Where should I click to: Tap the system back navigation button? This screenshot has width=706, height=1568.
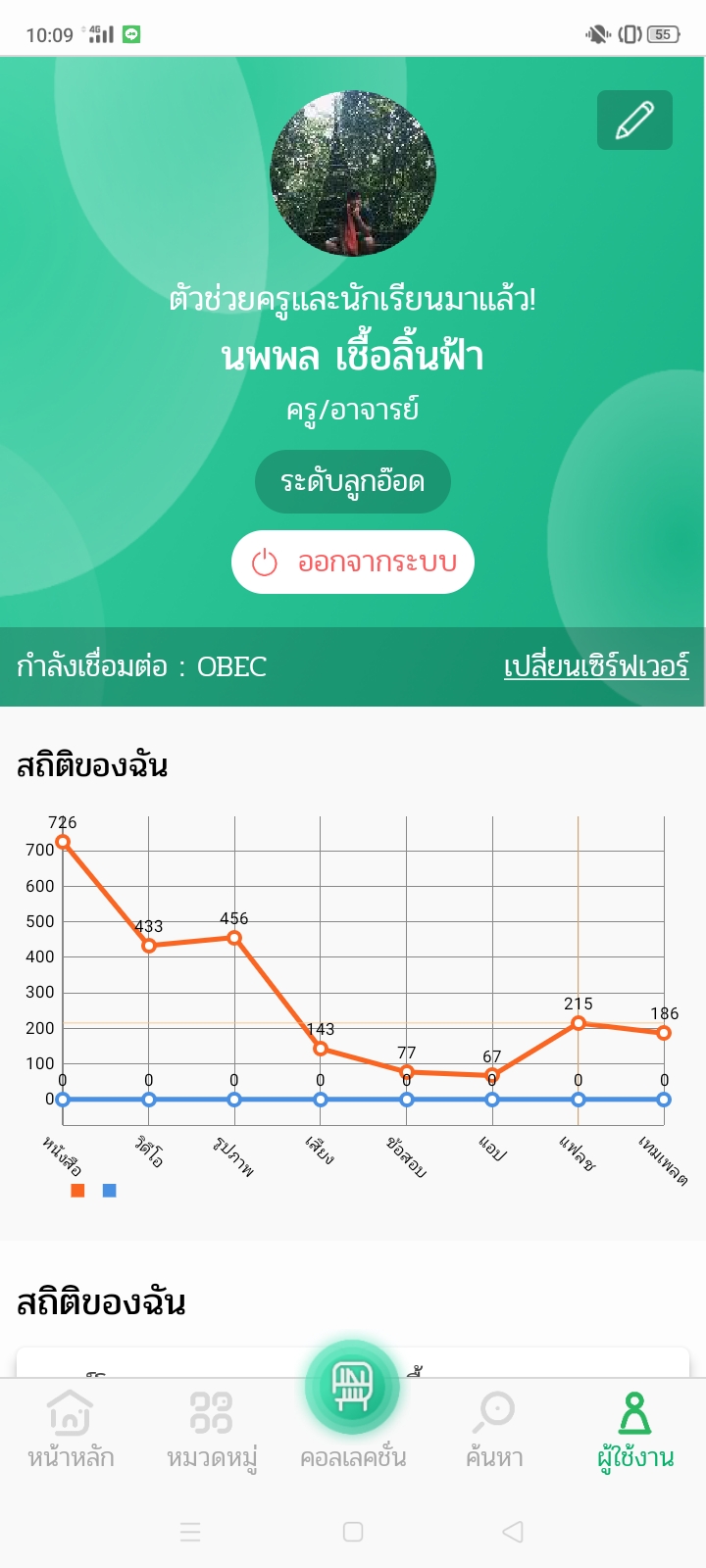pyautogui.click(x=513, y=1532)
